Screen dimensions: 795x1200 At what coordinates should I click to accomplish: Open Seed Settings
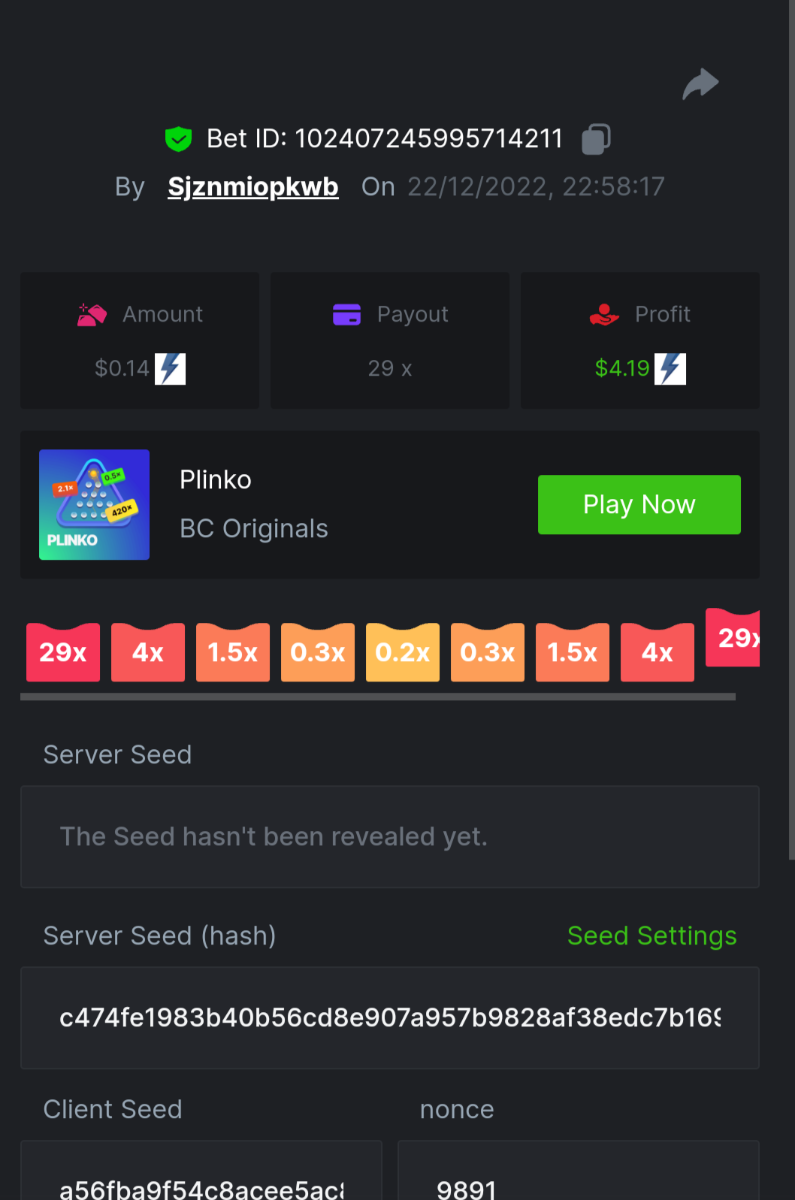pyautogui.click(x=651, y=936)
